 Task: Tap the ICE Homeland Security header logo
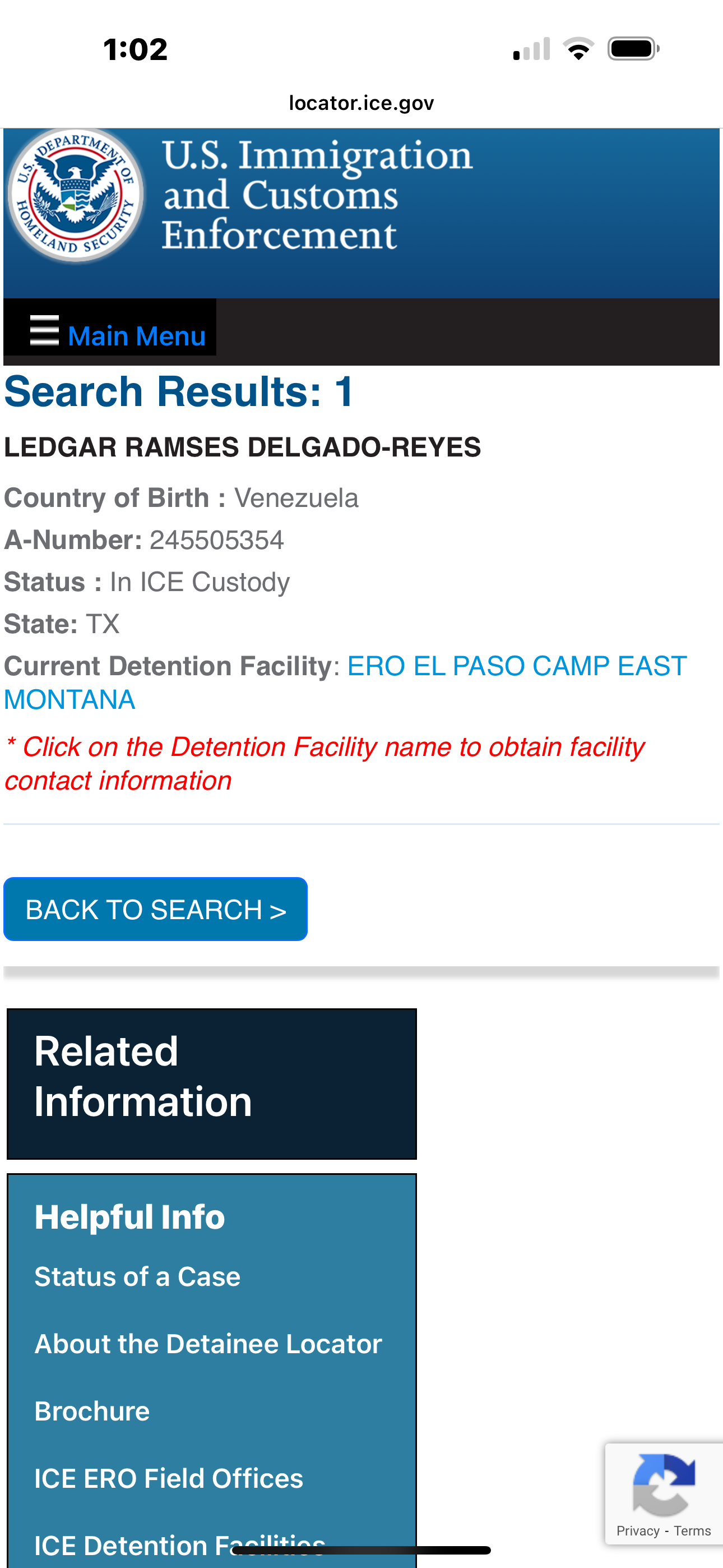point(76,195)
